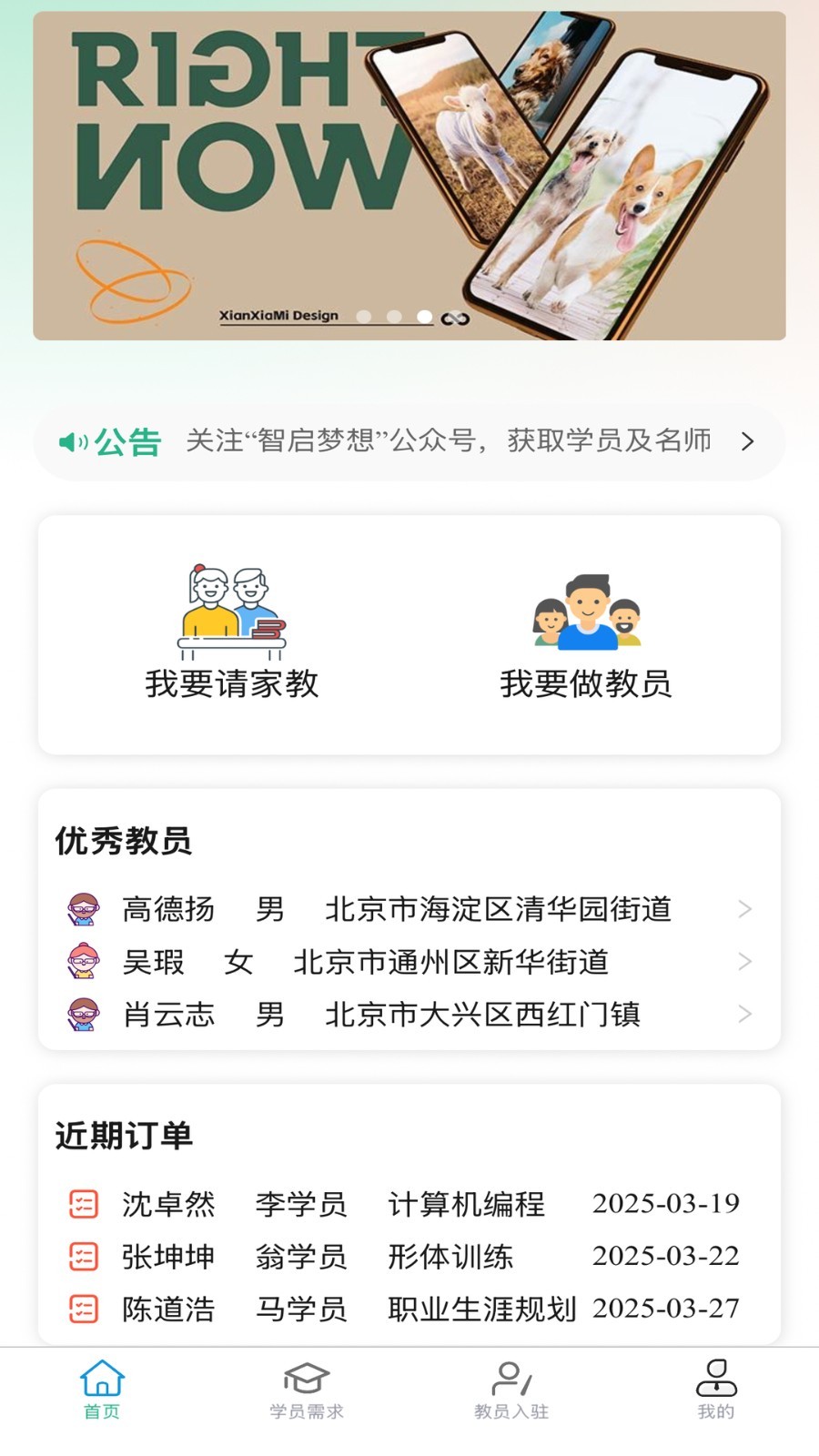Open 沈卓然's 计算机编程 order

(409, 1204)
